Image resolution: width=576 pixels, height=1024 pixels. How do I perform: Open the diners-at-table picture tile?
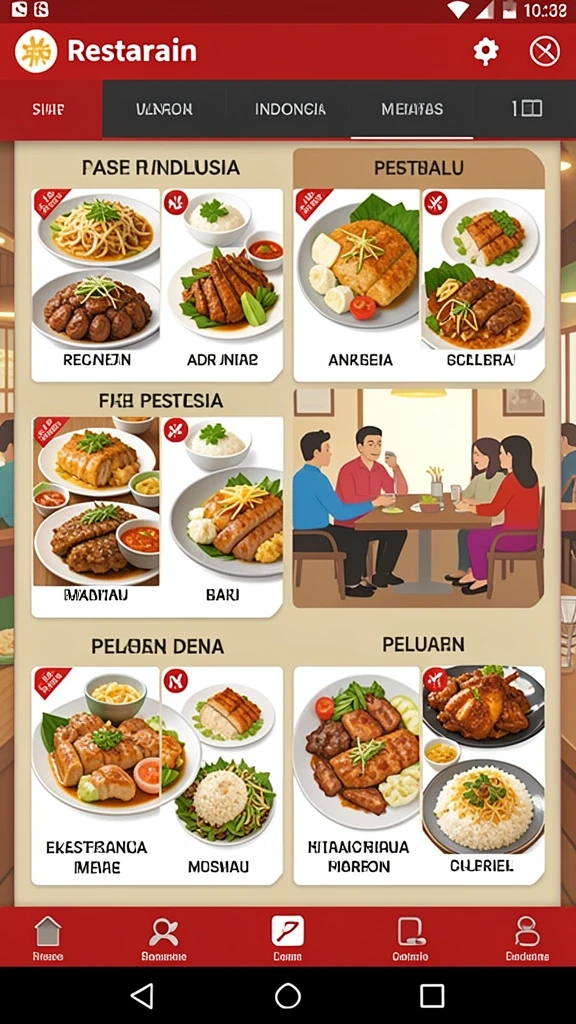click(419, 498)
